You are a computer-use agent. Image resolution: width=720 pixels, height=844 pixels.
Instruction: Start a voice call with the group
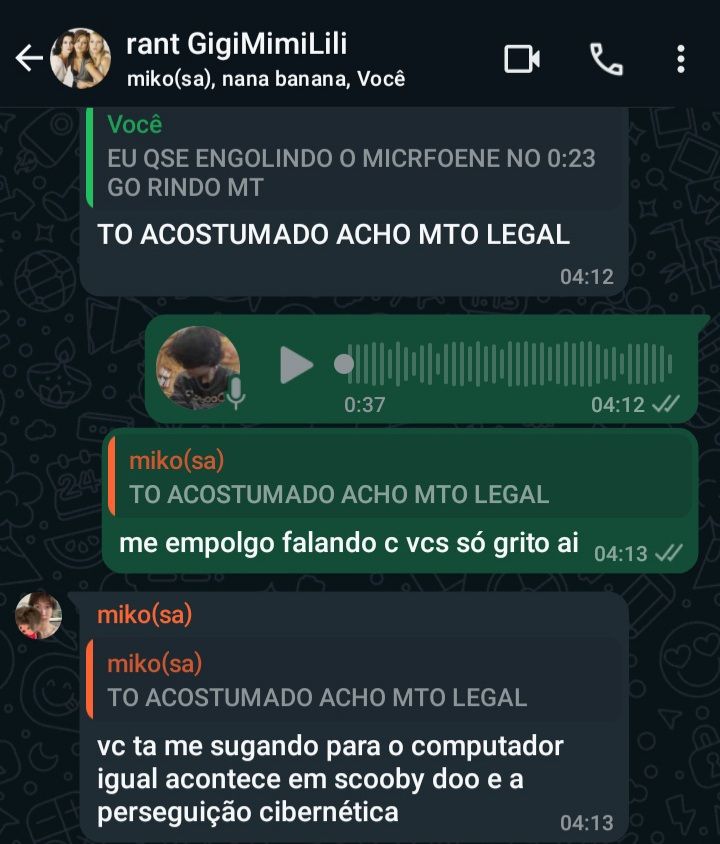tap(606, 59)
